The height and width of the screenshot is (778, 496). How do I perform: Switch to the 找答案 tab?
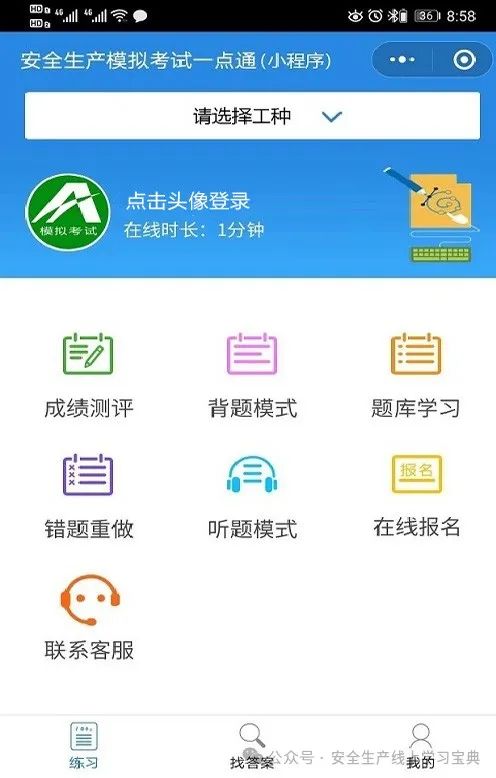click(x=252, y=746)
